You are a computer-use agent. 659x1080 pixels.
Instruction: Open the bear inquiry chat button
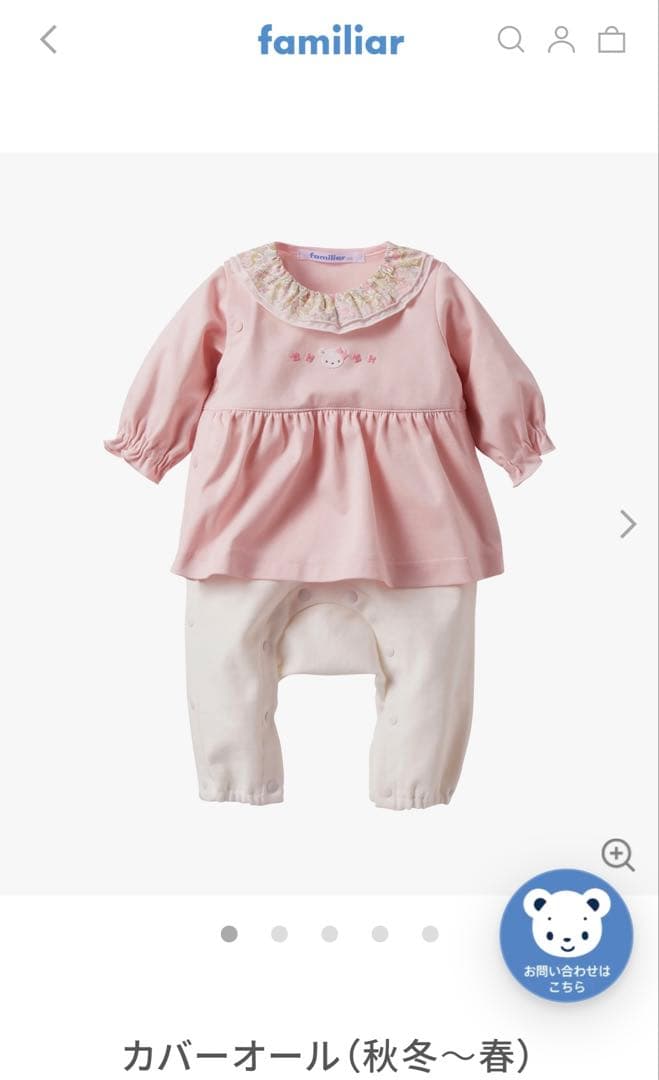[x=566, y=935]
